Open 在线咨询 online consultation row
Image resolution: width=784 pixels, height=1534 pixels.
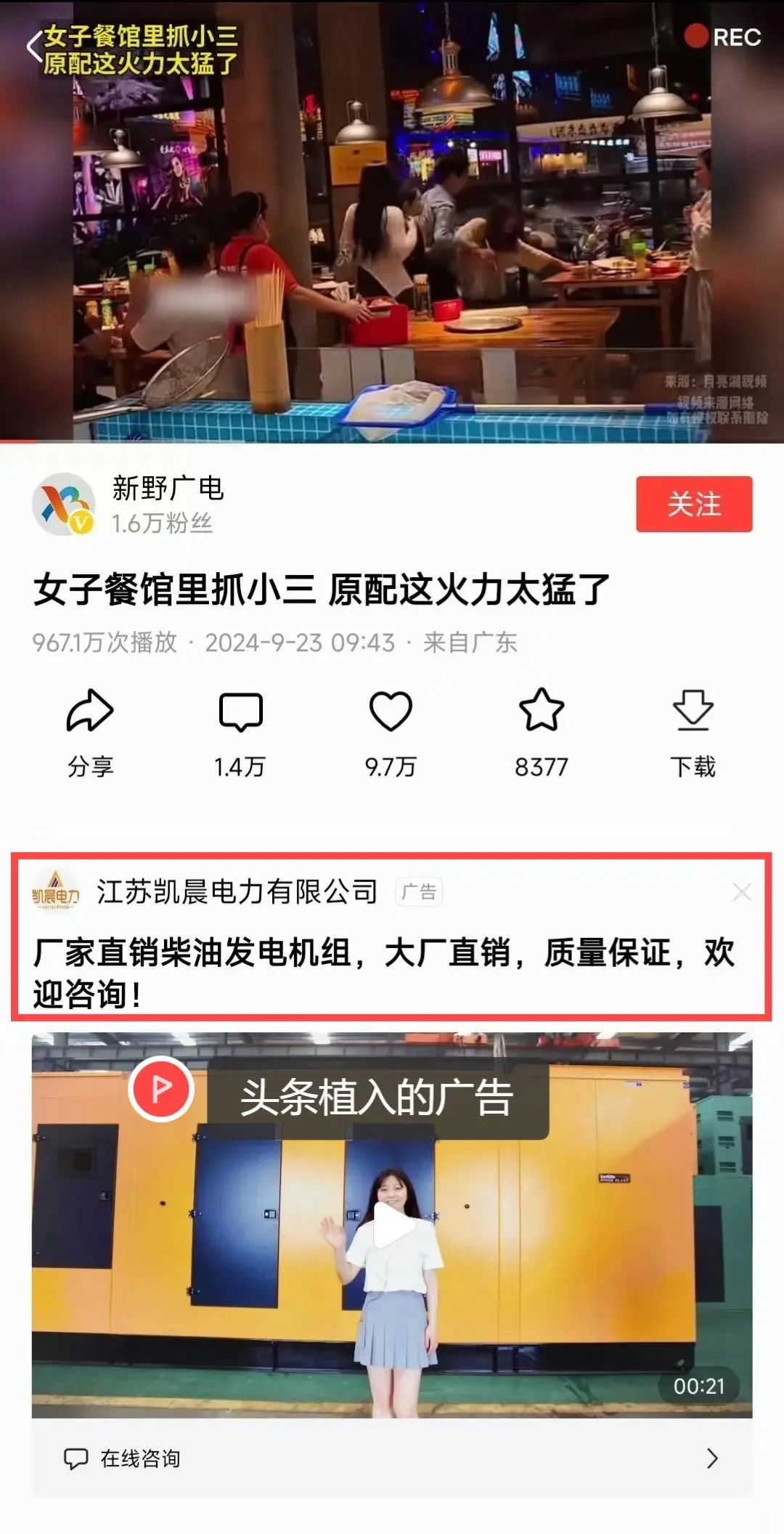(392, 1458)
